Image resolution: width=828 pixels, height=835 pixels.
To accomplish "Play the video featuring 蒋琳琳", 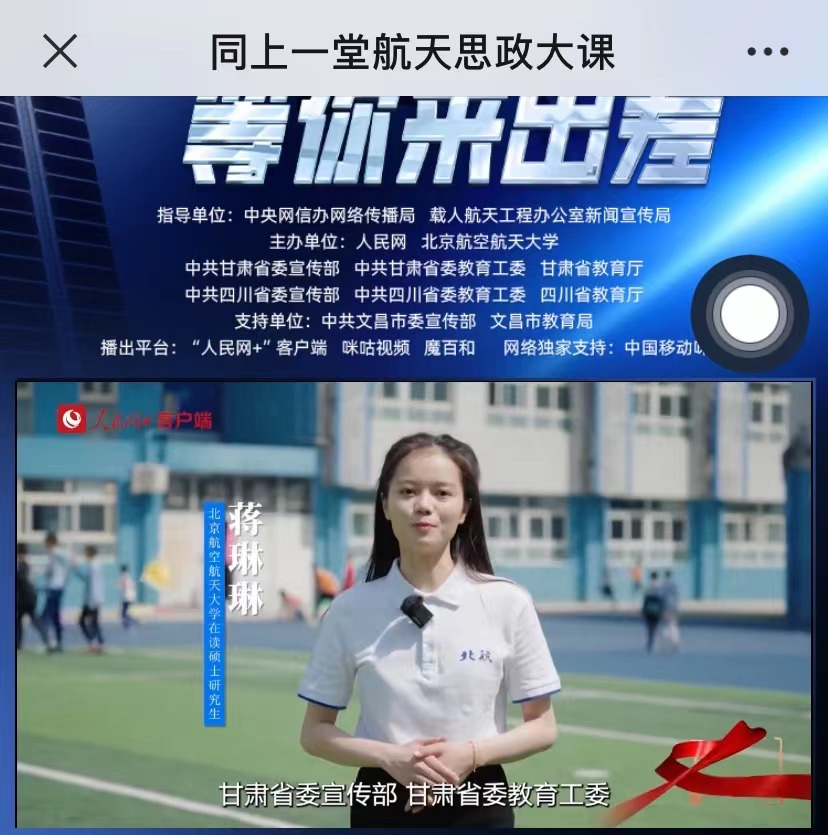I will [414, 603].
